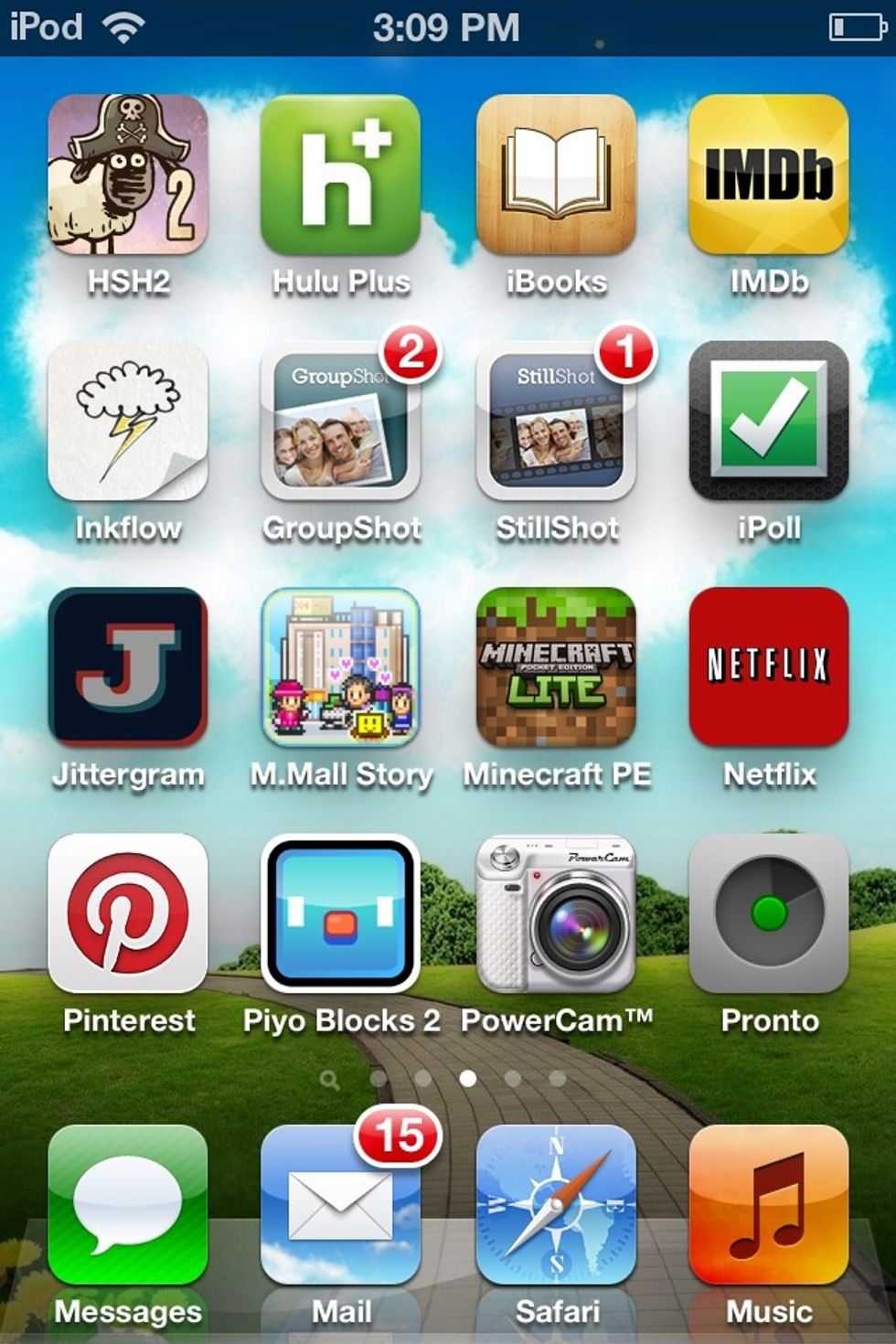Image resolution: width=896 pixels, height=1344 pixels.
Task: Open the Pronto app
Action: coord(769,913)
